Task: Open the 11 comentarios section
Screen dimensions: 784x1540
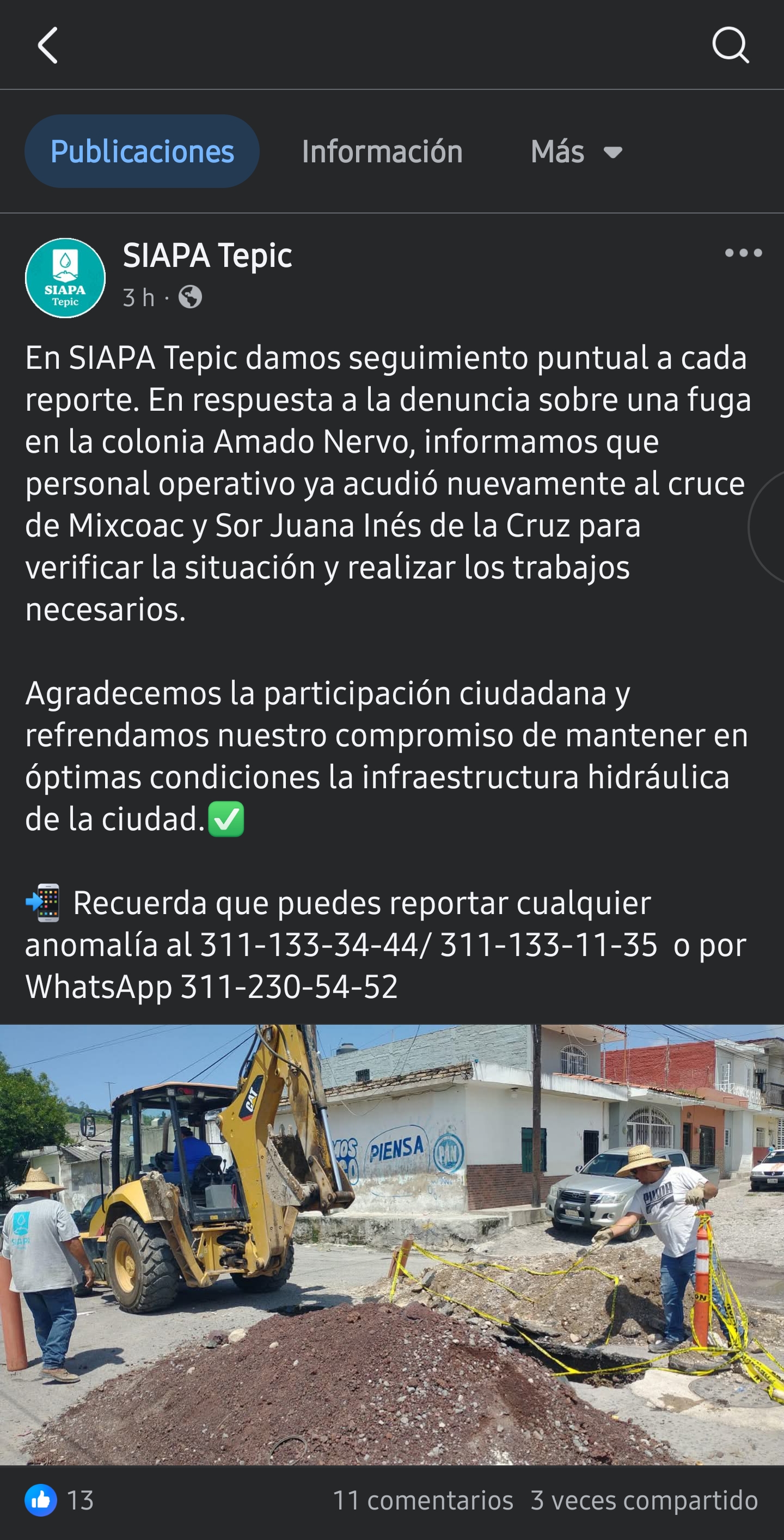Action: coord(422,1501)
